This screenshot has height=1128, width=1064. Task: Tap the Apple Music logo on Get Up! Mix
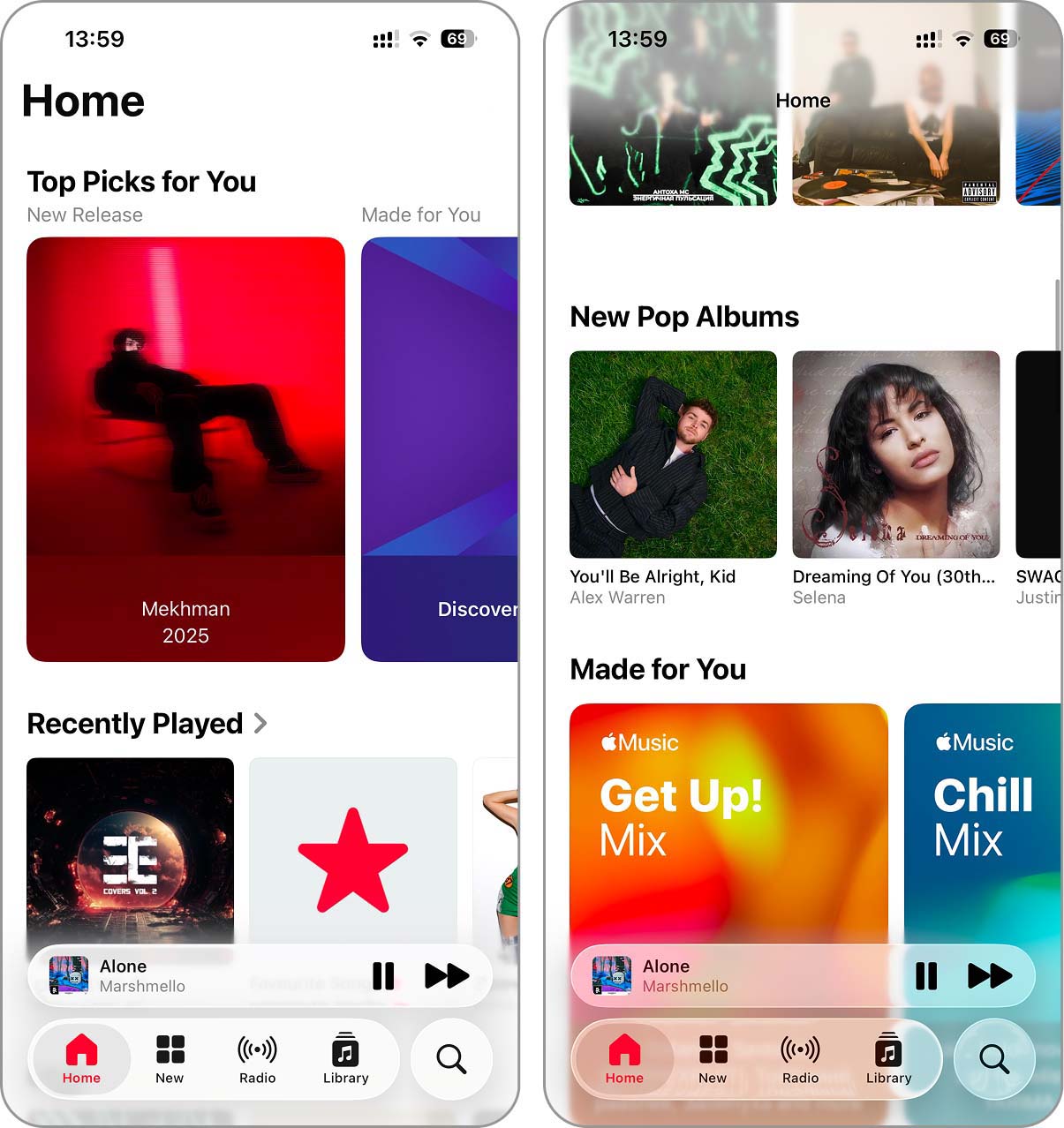click(642, 742)
